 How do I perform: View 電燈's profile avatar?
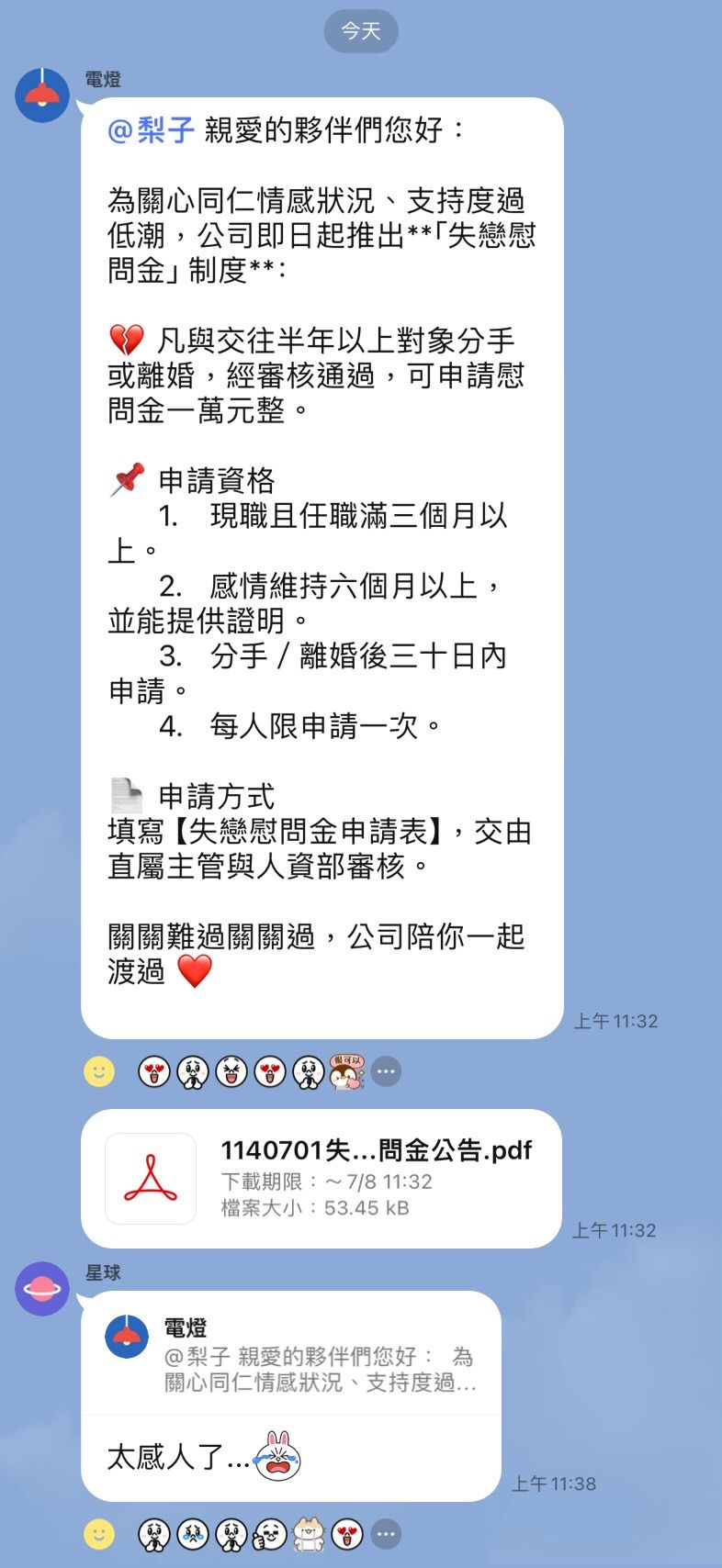(42, 95)
